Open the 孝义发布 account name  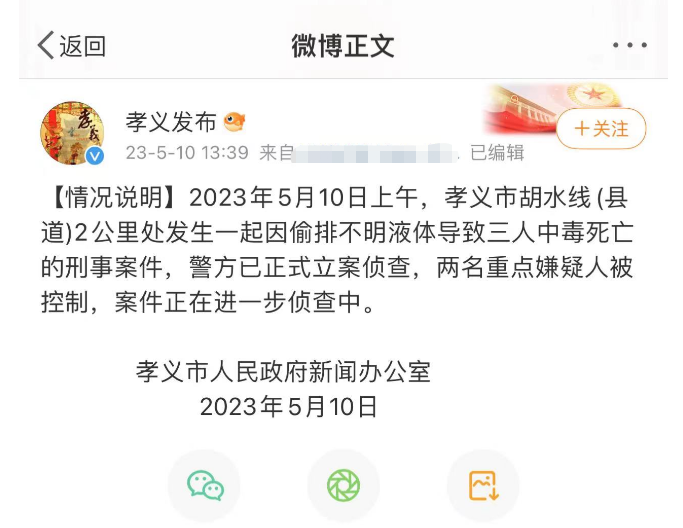[x=171, y=122]
